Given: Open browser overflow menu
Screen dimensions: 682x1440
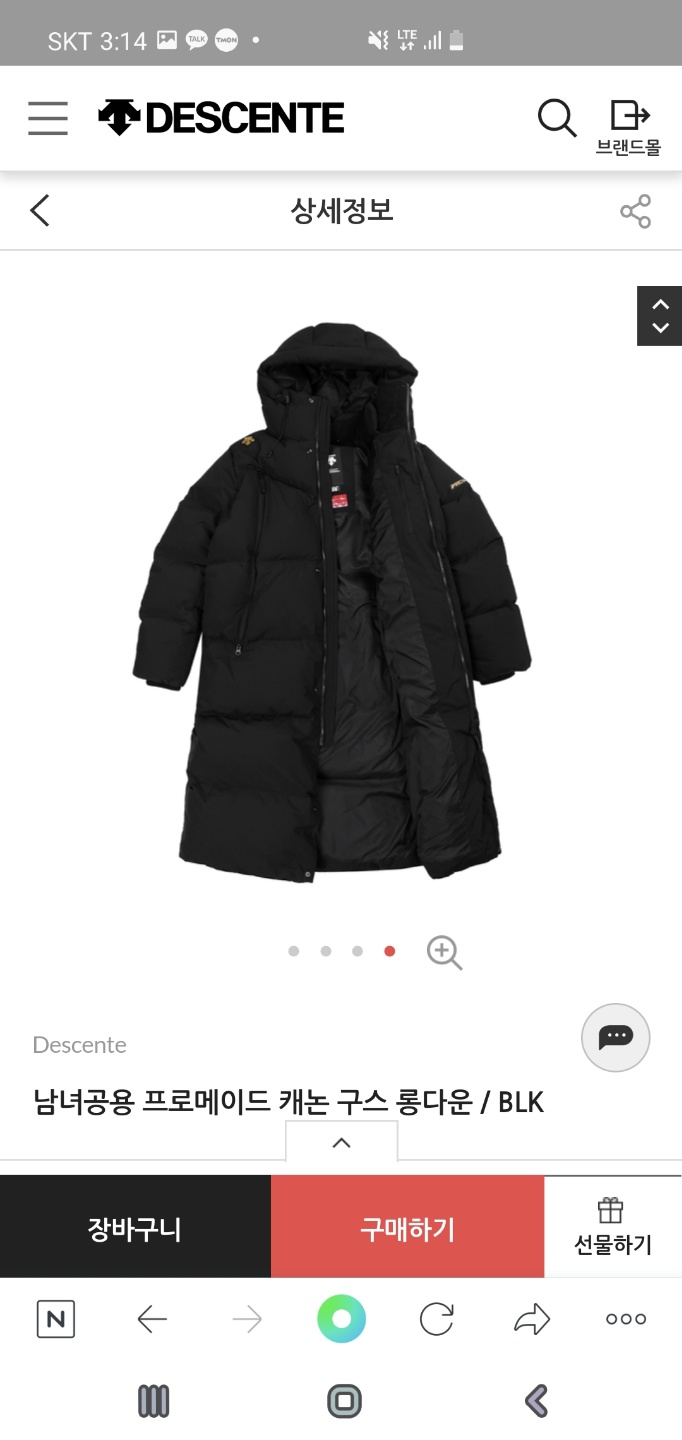Looking at the screenshot, I should click(626, 1319).
